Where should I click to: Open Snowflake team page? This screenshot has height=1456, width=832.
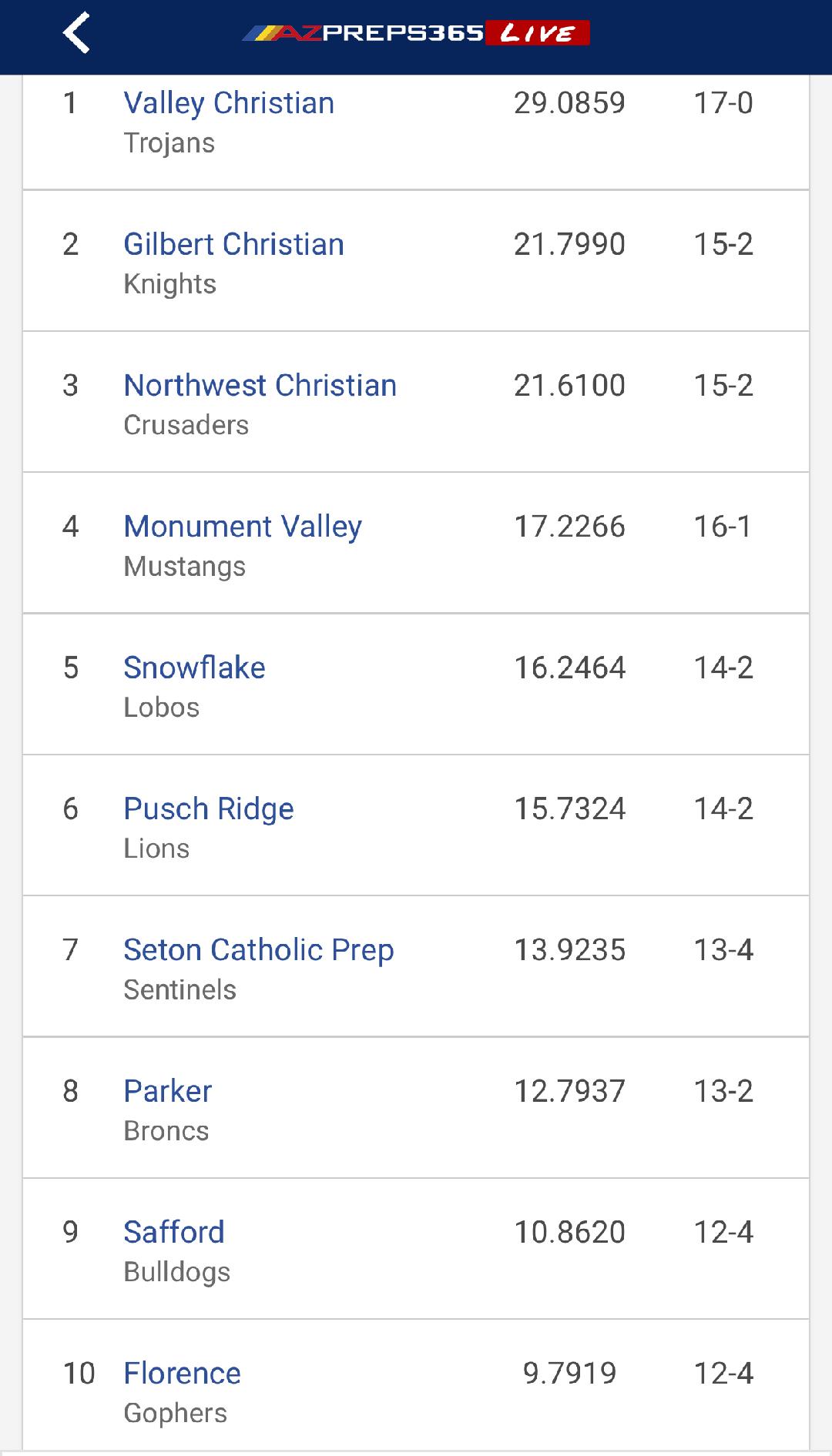tap(194, 668)
